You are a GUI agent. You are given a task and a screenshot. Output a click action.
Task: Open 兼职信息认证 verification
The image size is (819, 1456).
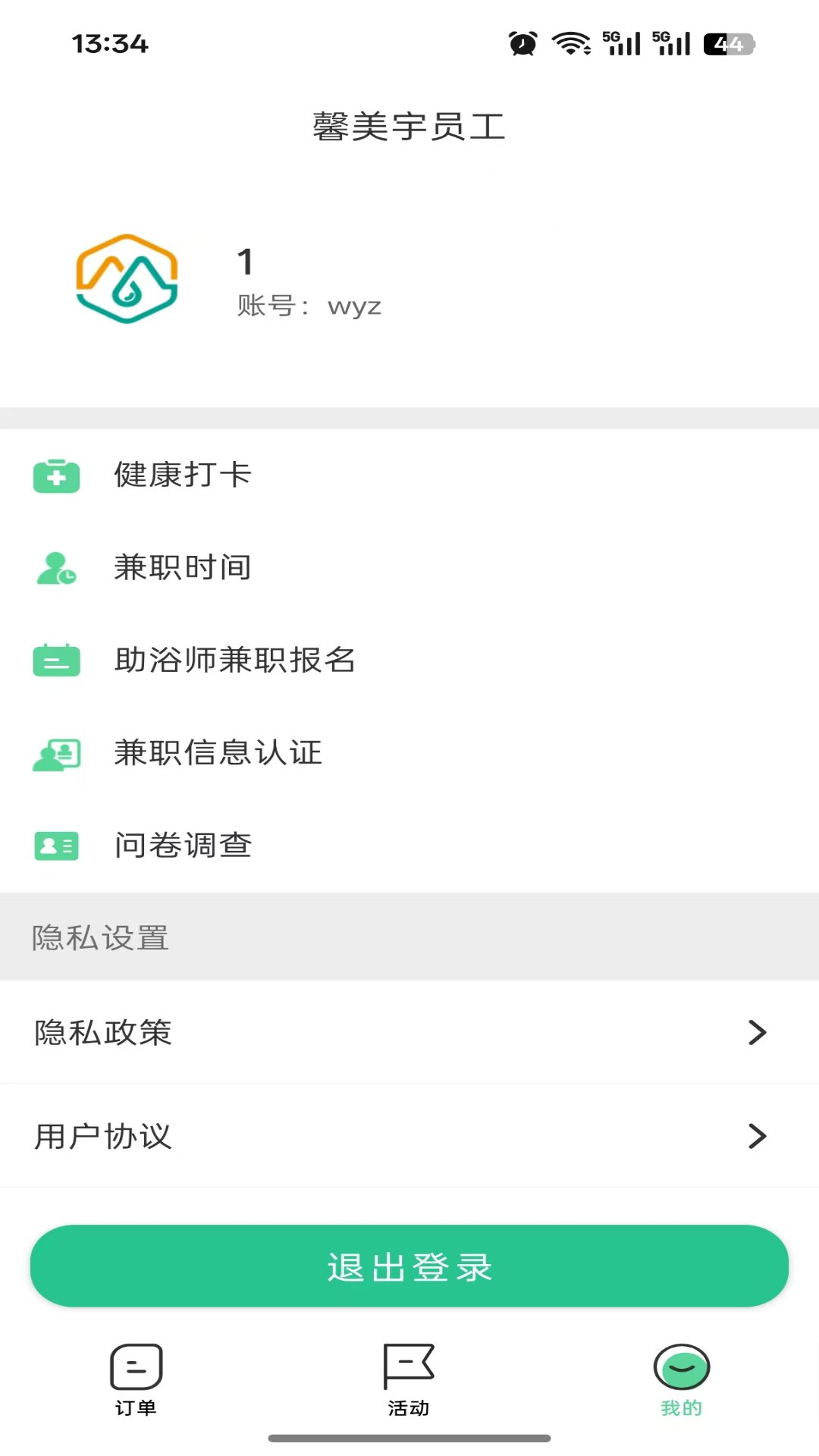click(218, 753)
